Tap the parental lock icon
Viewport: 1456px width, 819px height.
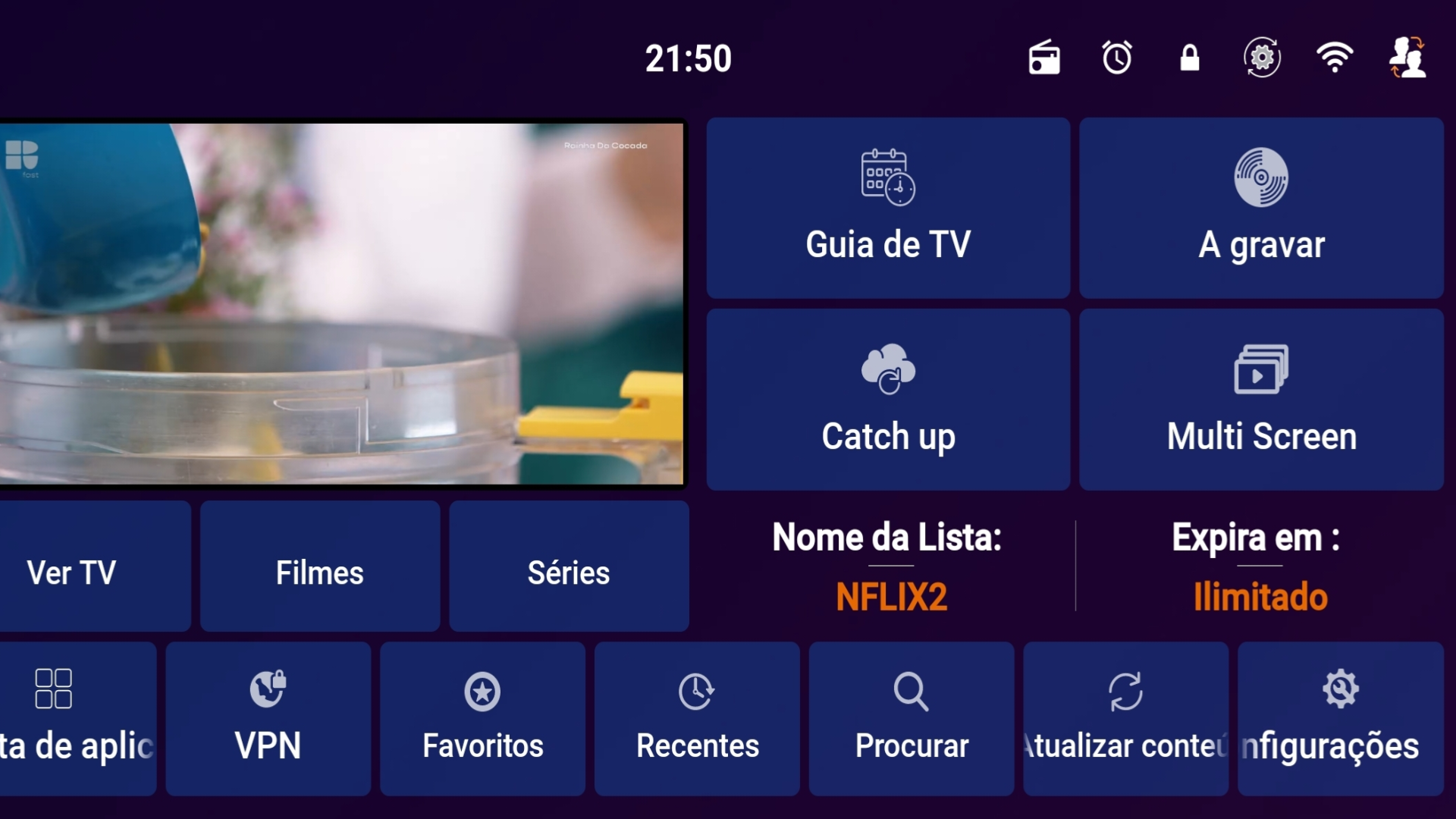tap(1189, 58)
